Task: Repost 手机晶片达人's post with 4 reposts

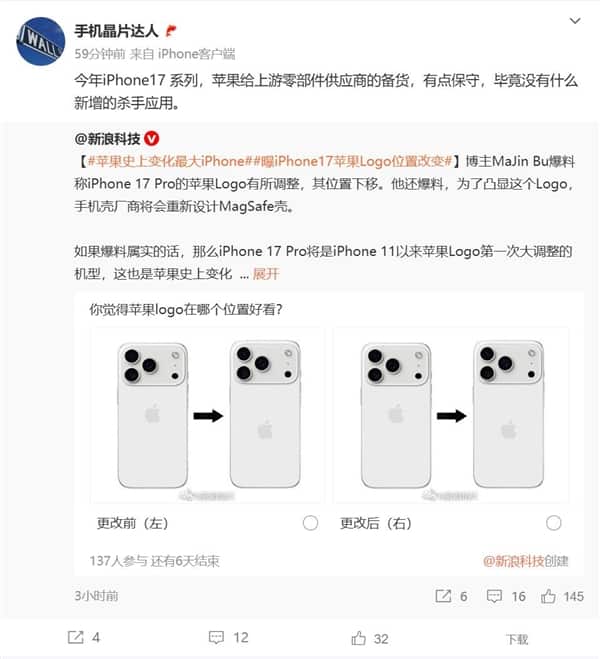Action: coord(83,637)
